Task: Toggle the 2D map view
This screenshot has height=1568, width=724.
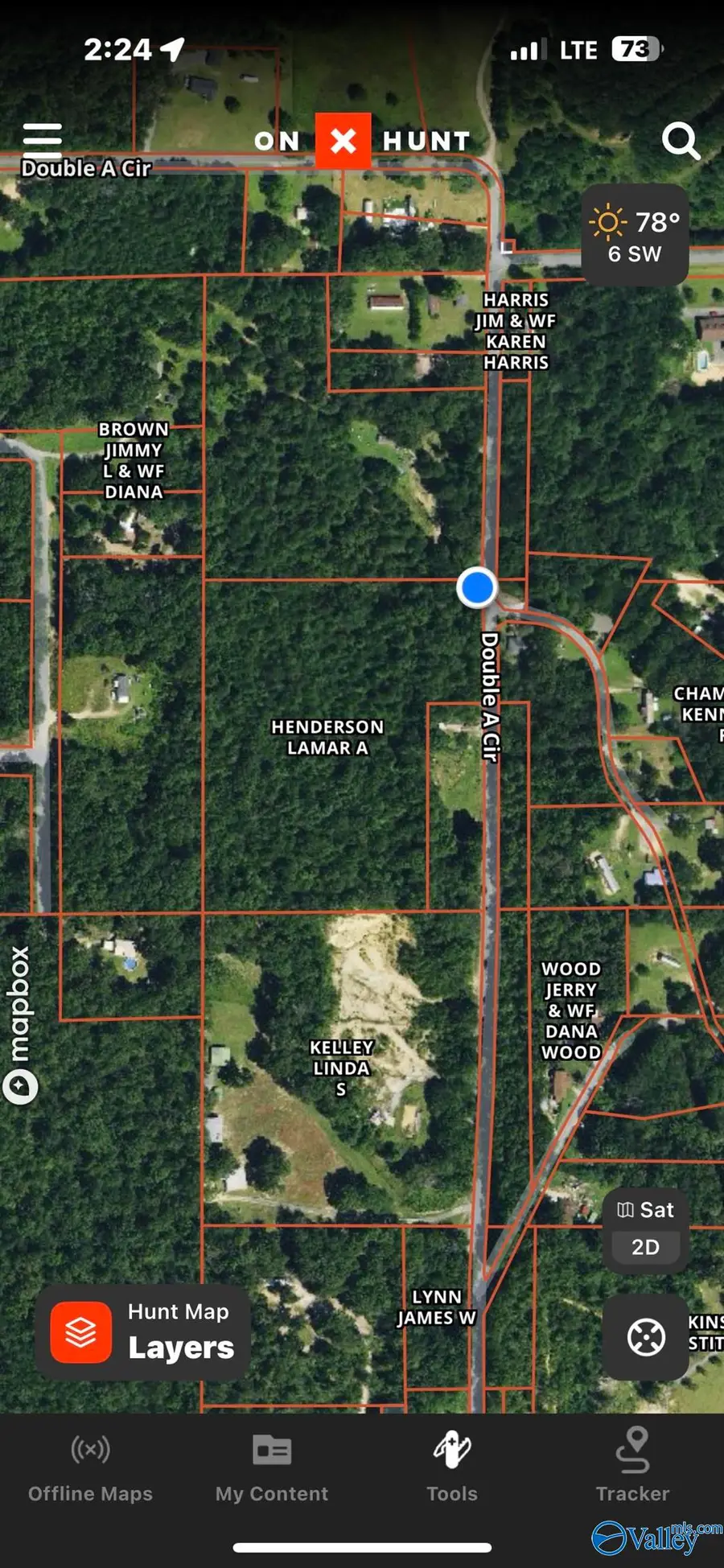Action: pos(645,1247)
